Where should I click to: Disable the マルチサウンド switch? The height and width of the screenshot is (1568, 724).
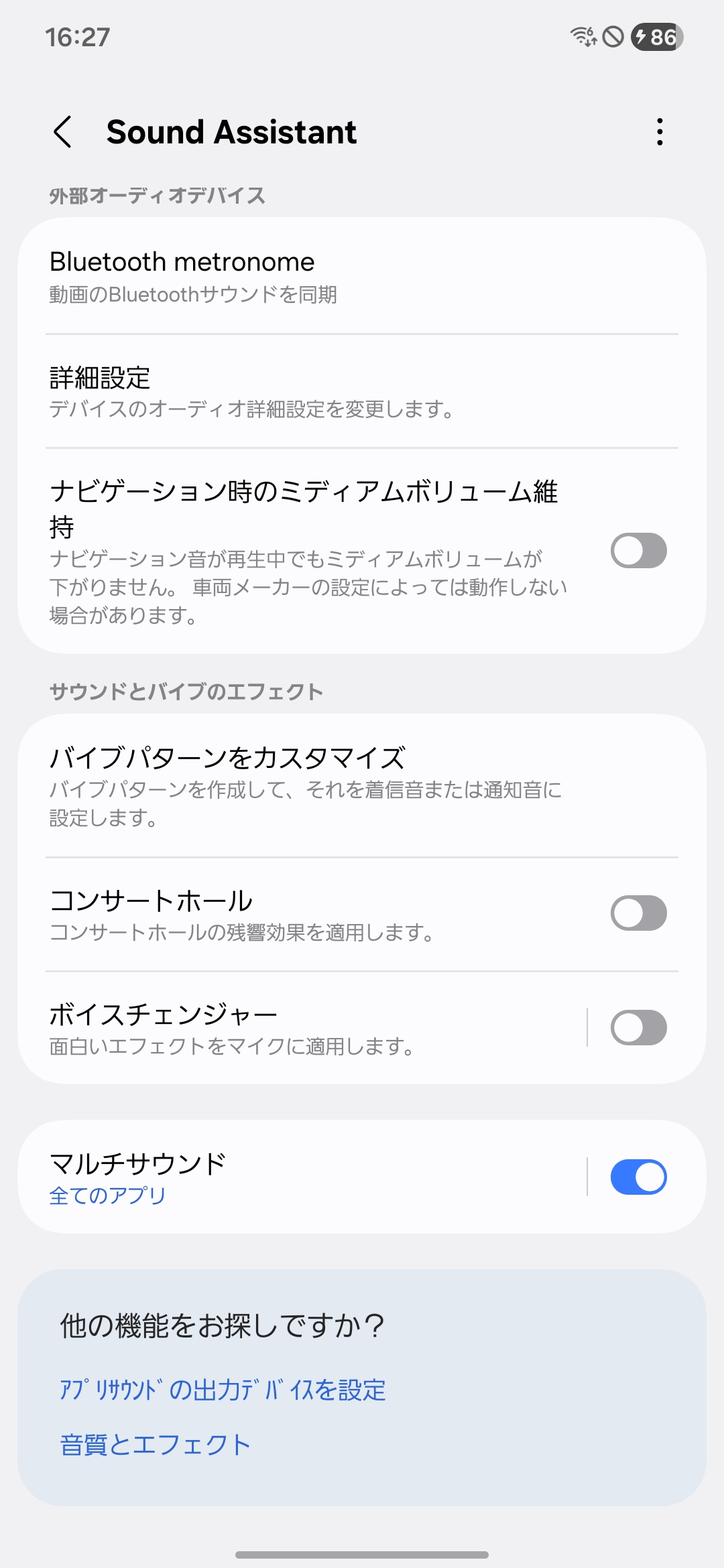coord(638,1177)
